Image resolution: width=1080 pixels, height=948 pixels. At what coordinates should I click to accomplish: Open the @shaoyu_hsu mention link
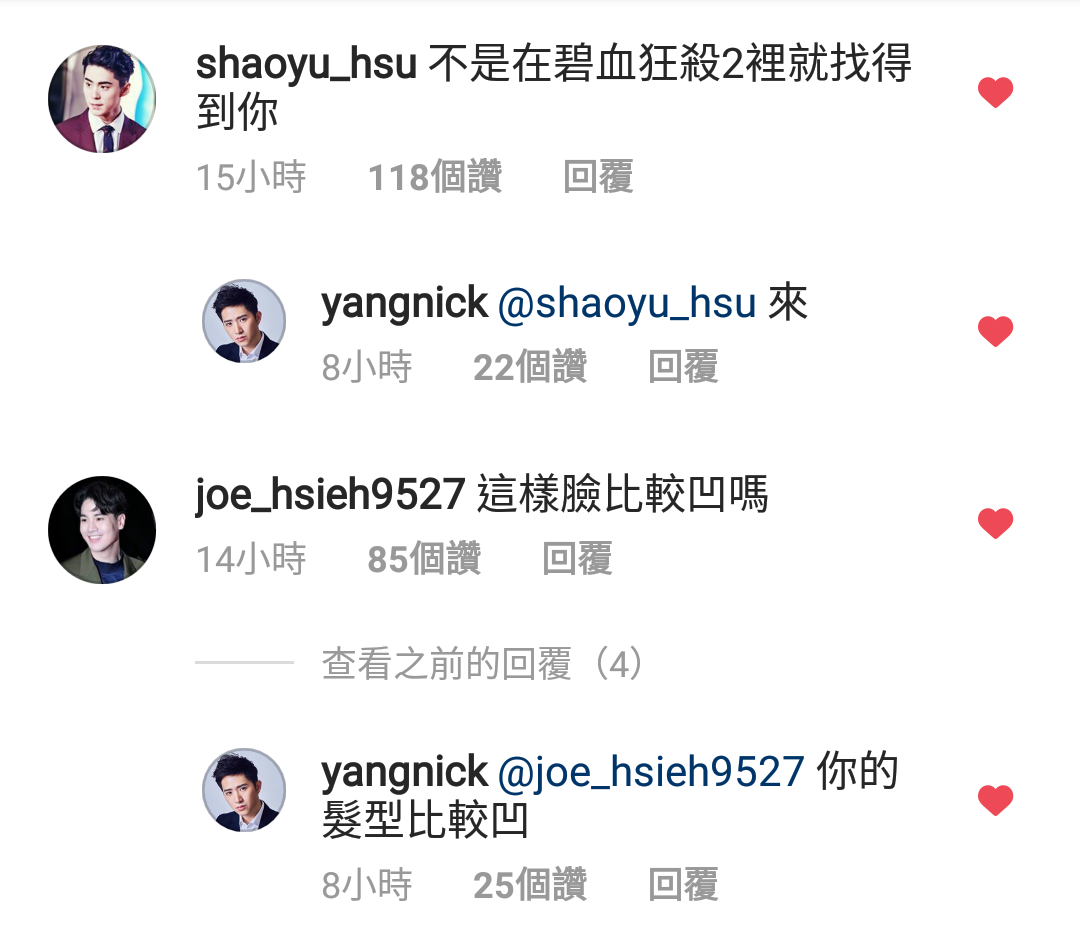click(x=626, y=304)
